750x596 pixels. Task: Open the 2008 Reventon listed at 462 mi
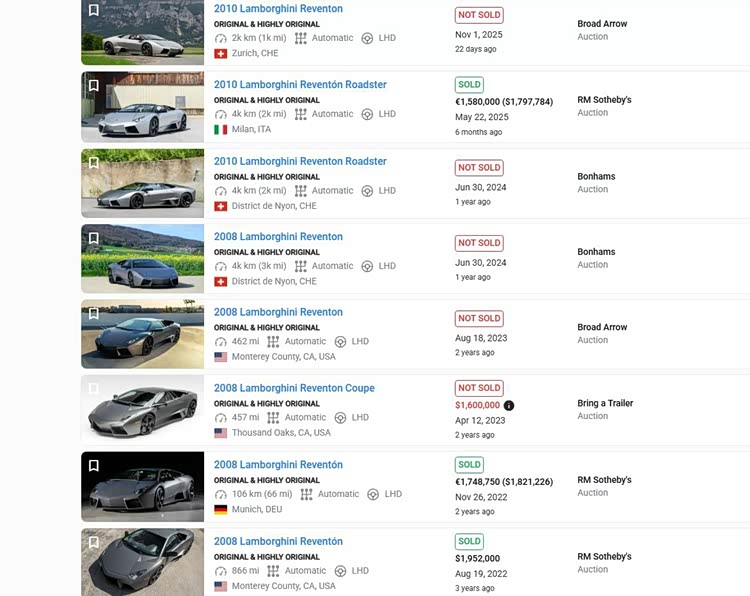[x=278, y=313]
